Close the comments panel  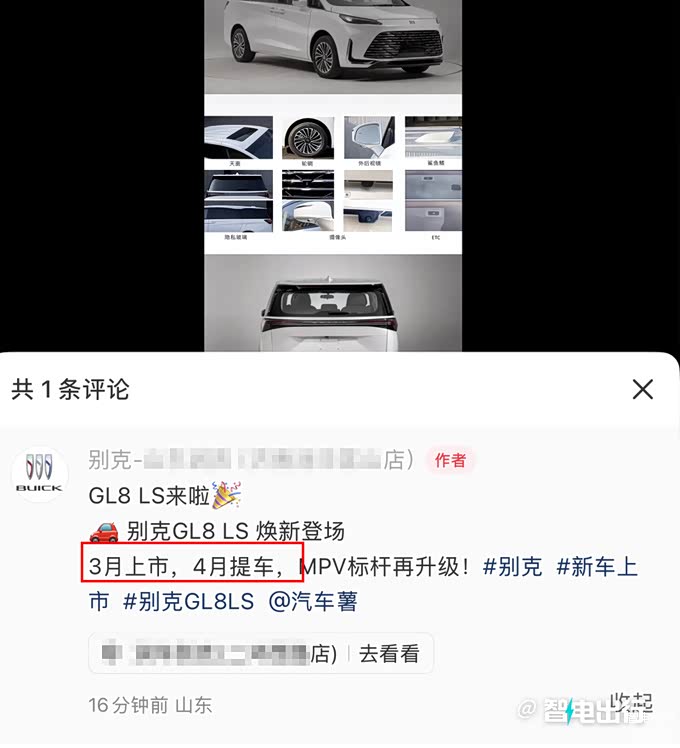(x=642, y=389)
